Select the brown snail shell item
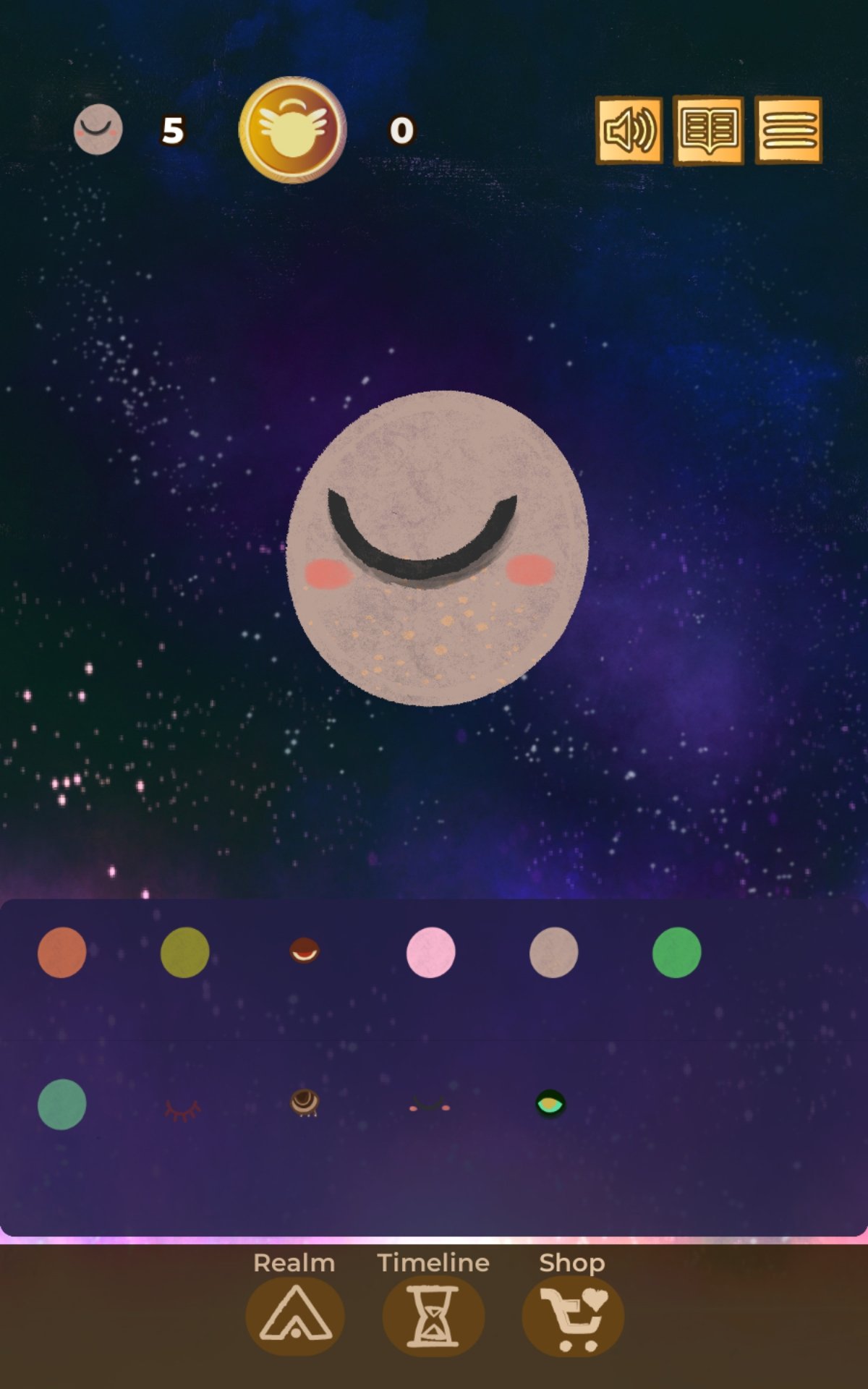 click(305, 1103)
